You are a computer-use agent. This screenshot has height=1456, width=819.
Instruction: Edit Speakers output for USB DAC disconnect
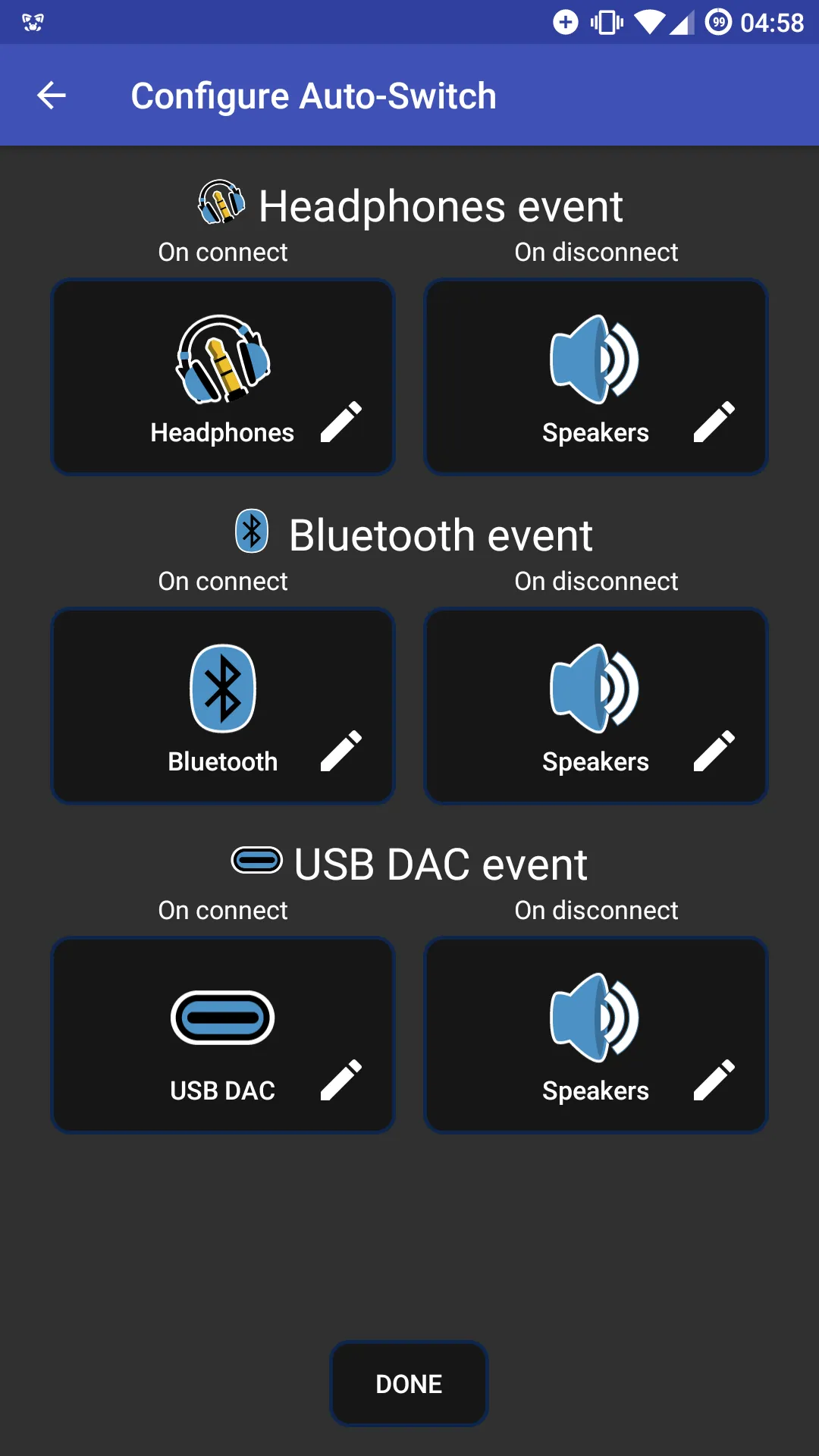tap(596, 1035)
